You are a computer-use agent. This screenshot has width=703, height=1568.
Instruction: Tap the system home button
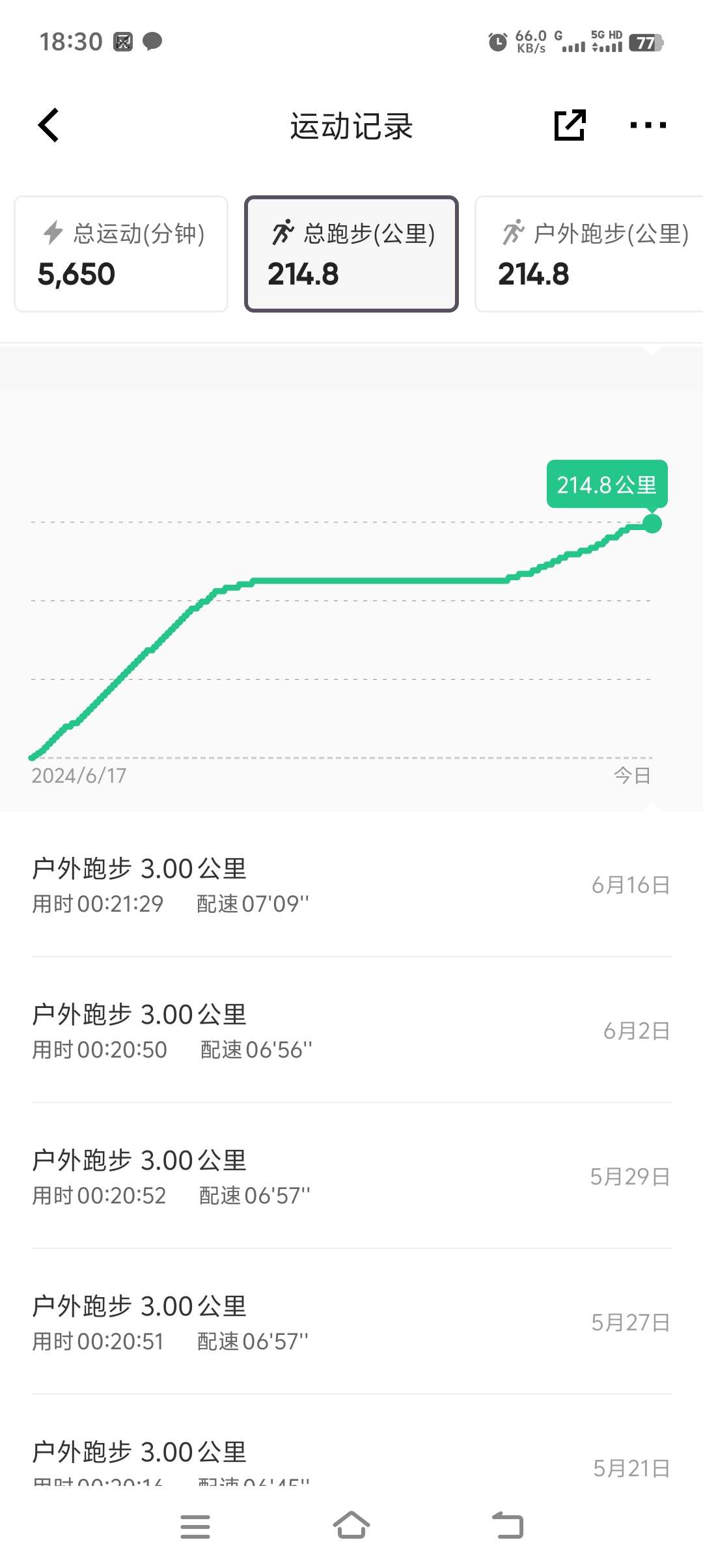351,1526
